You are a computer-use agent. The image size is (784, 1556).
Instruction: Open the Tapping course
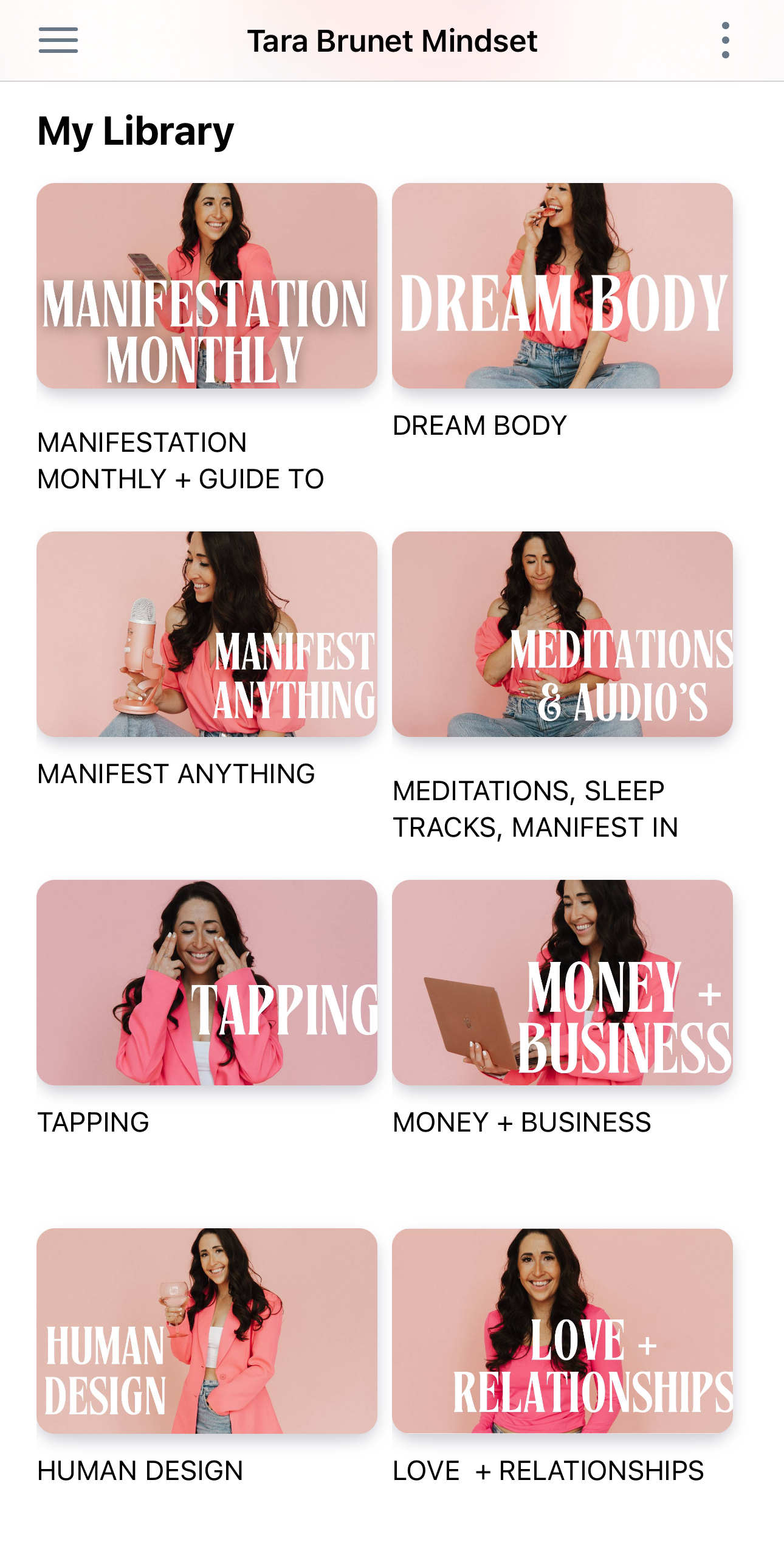[207, 983]
